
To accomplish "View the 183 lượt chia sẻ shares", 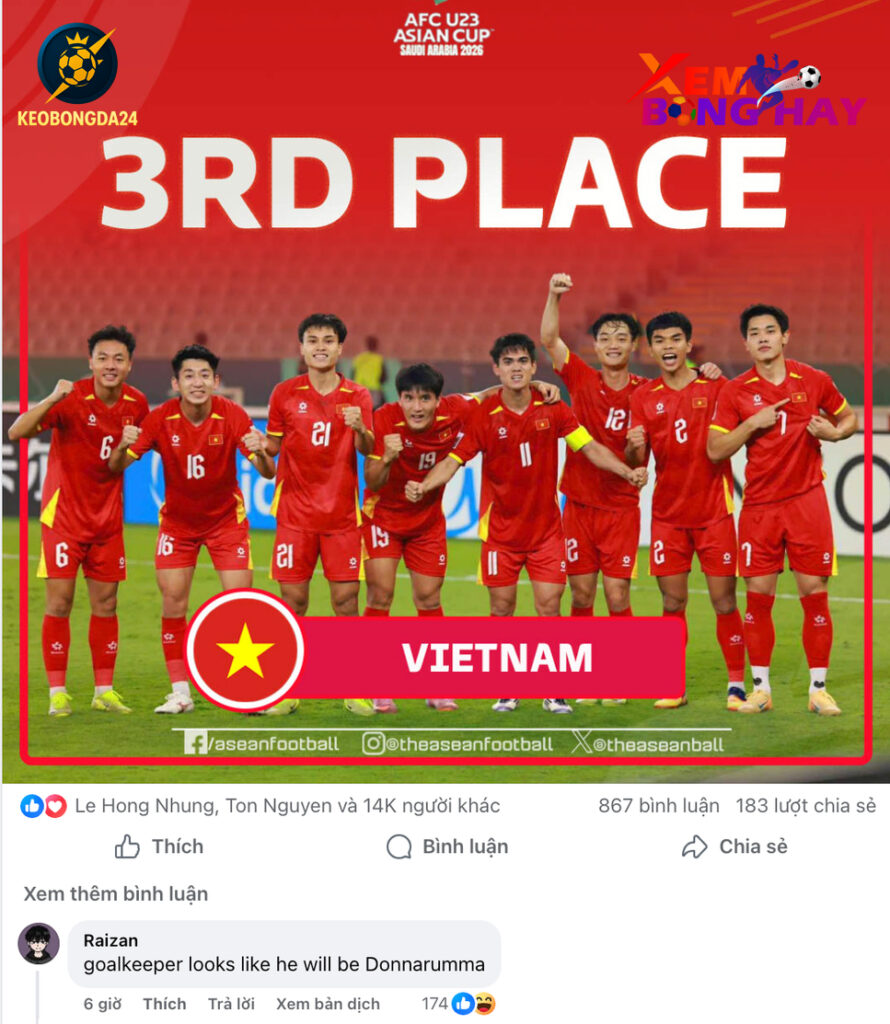I will 805,806.
